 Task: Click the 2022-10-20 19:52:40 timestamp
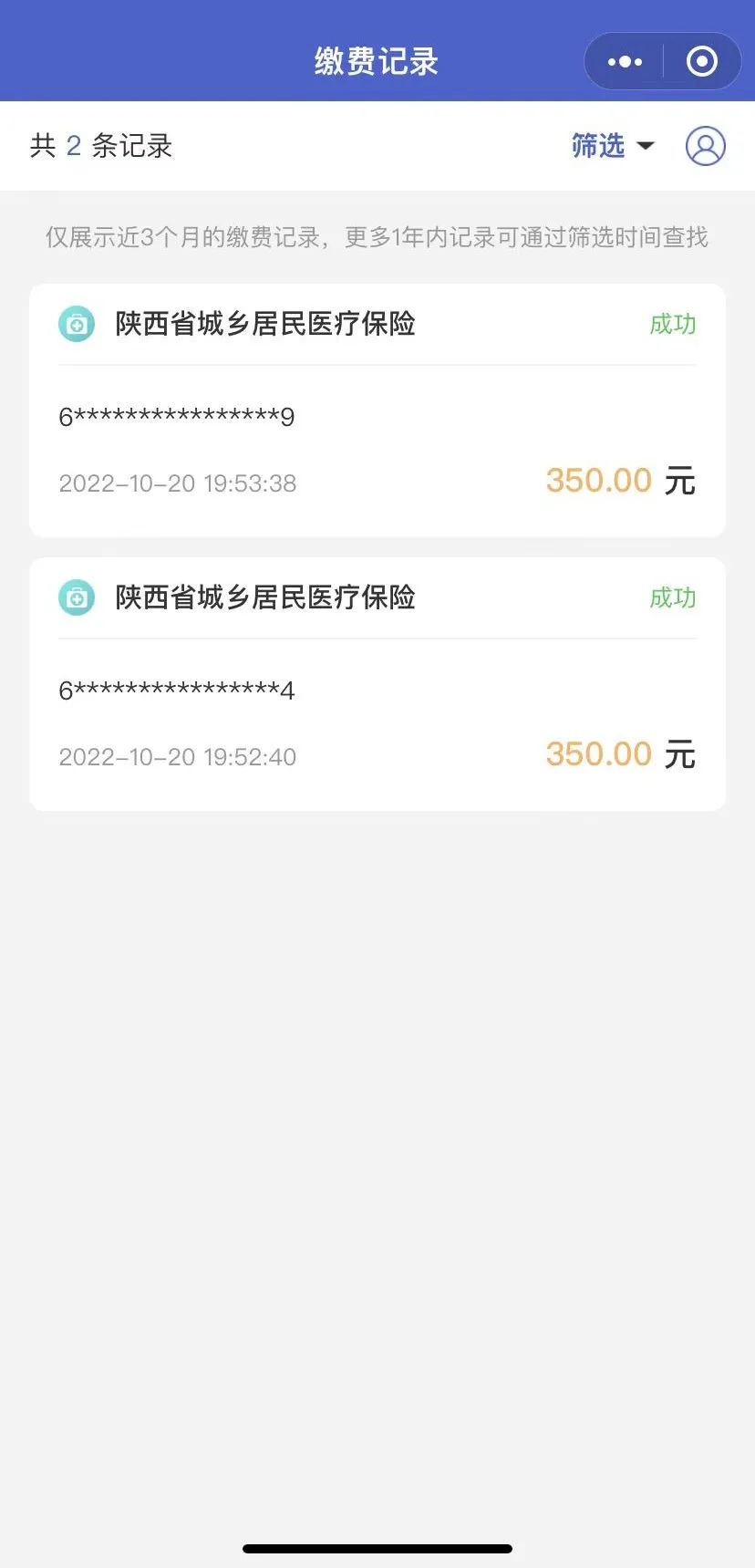point(178,756)
